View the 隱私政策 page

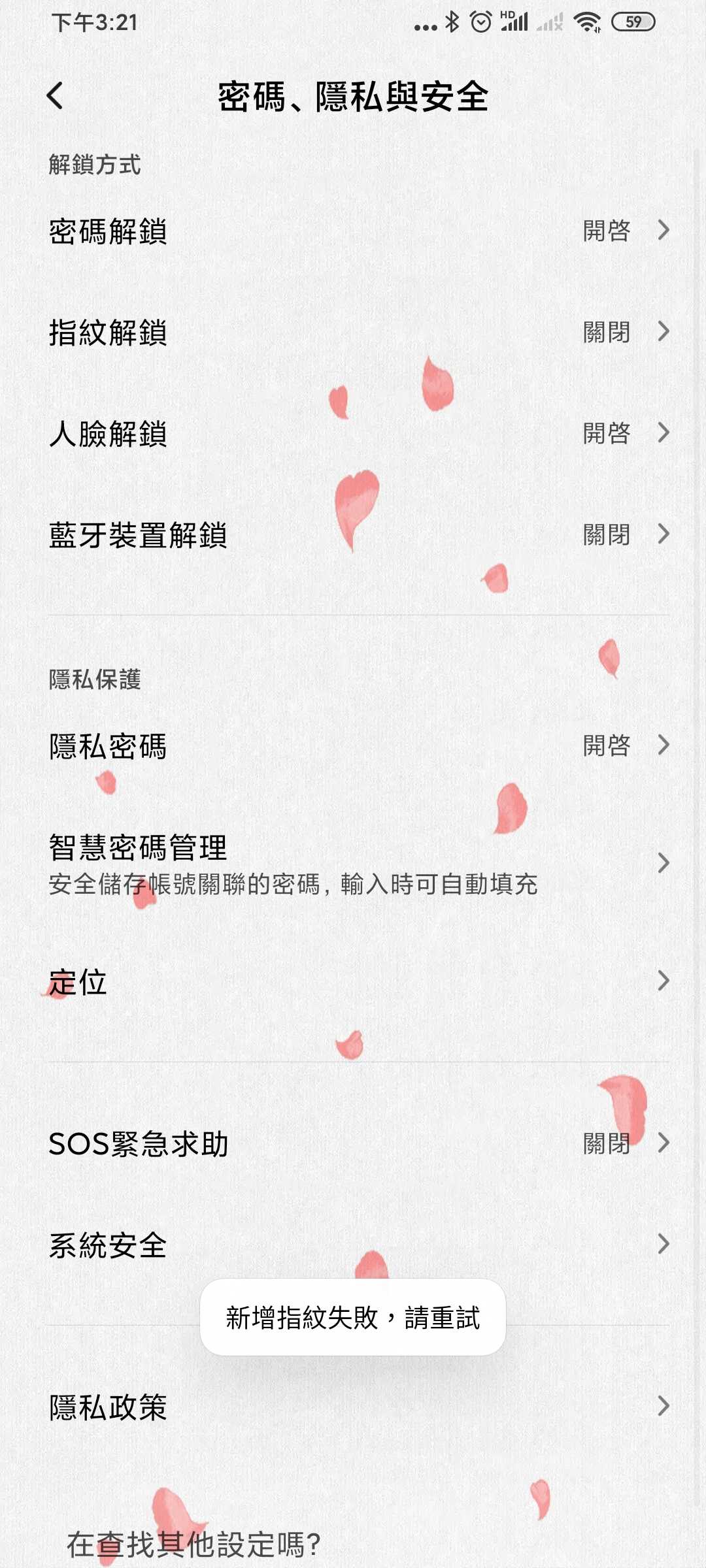[x=353, y=1407]
